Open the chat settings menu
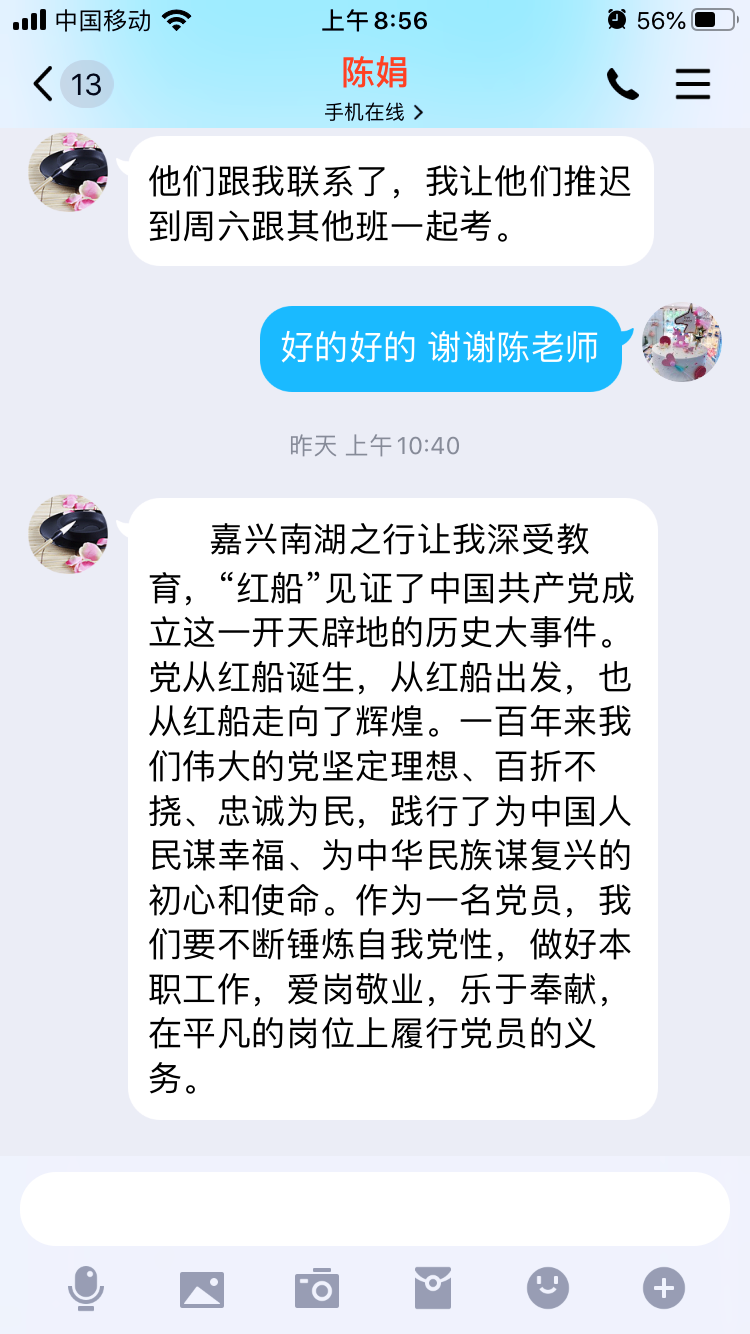 (692, 84)
